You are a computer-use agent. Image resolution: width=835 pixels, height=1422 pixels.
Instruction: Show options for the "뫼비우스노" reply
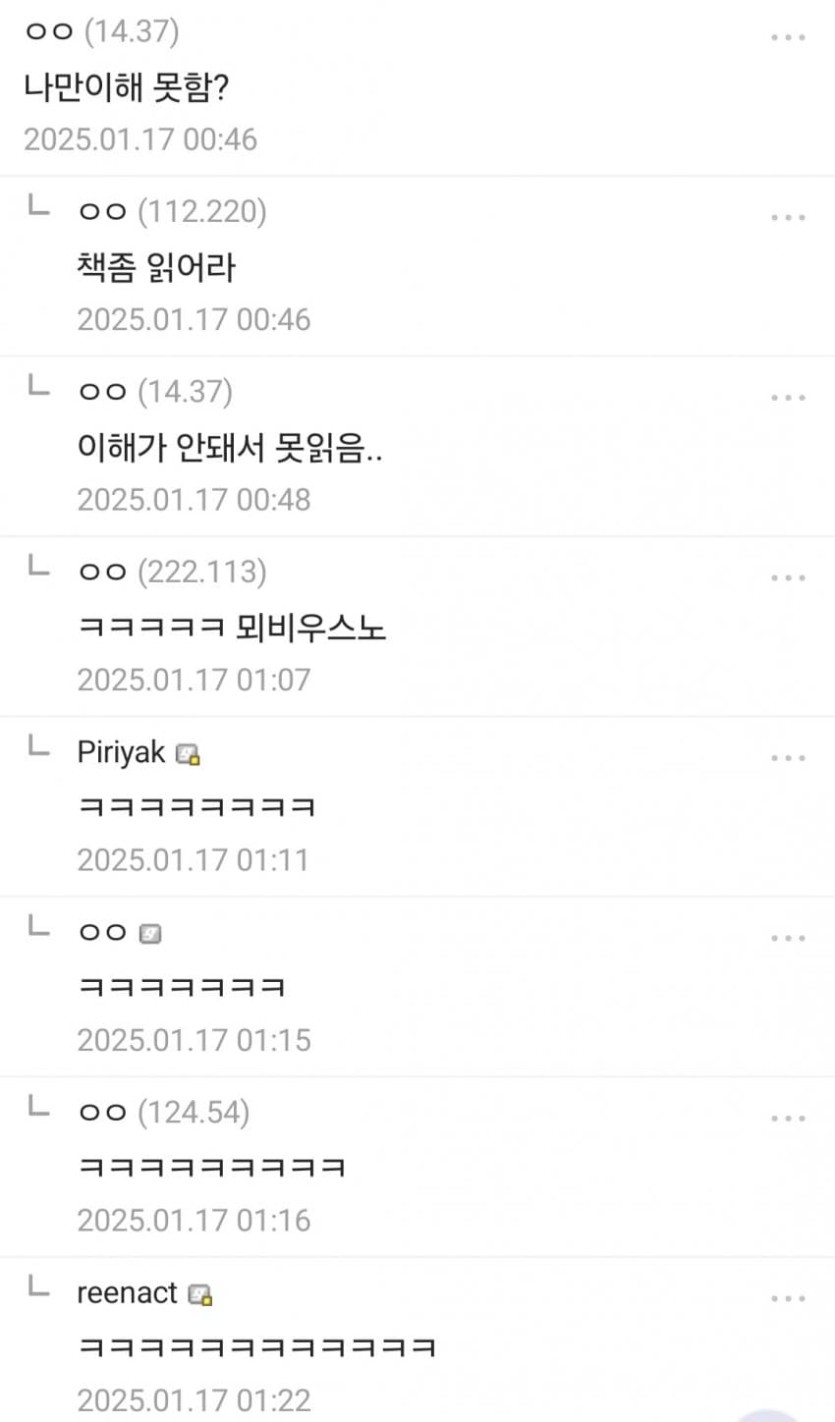[x=788, y=578]
